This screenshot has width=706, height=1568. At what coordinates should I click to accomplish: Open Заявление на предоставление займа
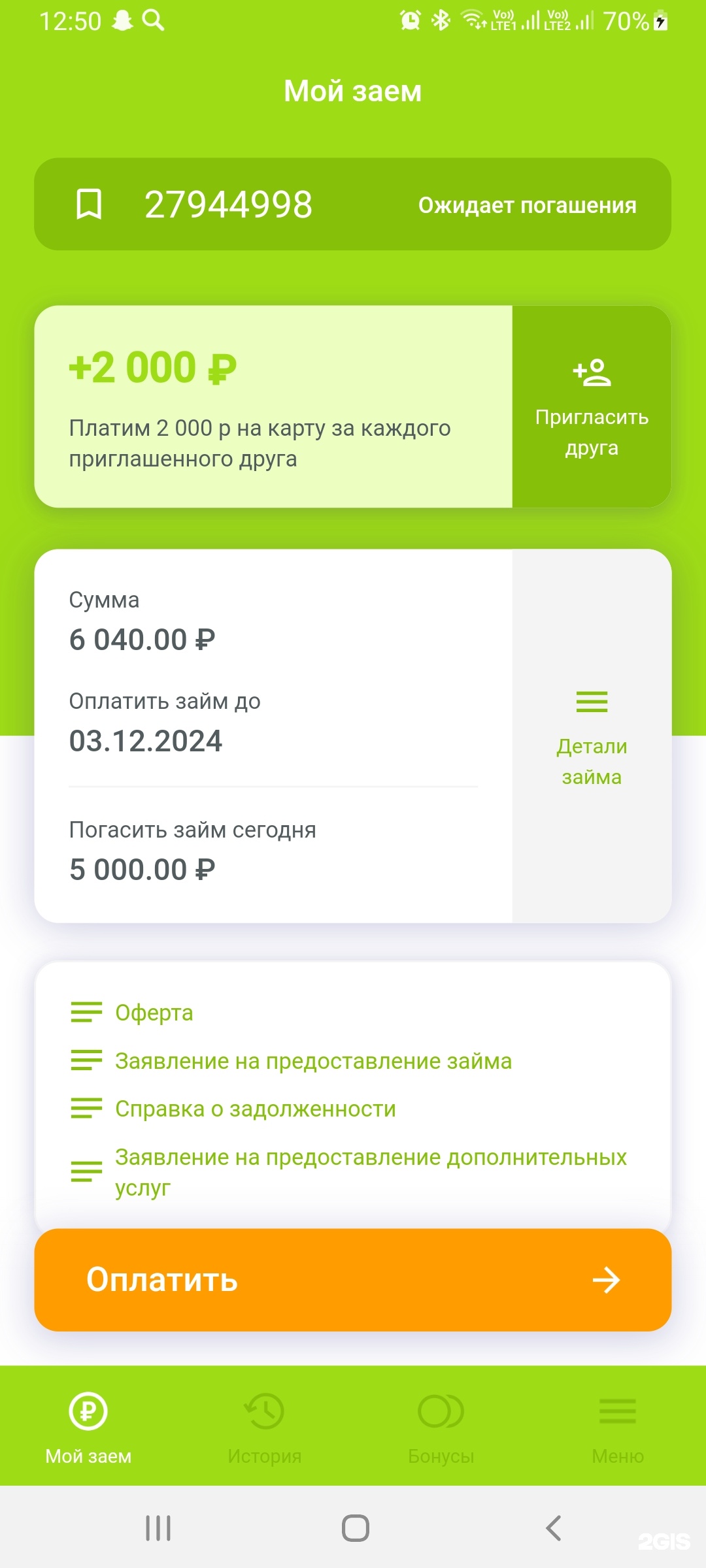pos(312,1061)
